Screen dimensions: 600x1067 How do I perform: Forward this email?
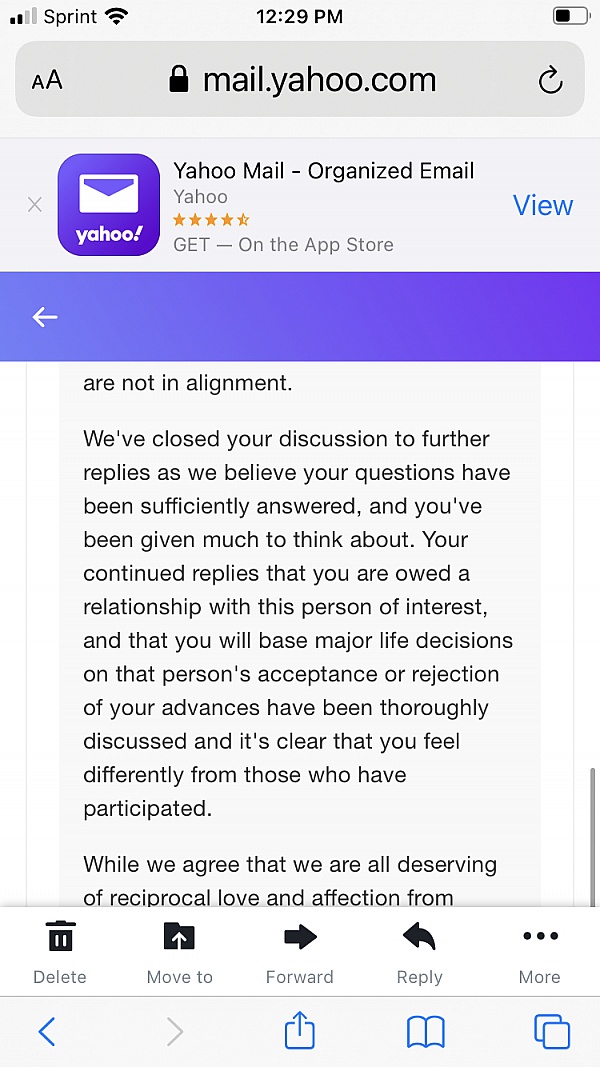(300, 953)
